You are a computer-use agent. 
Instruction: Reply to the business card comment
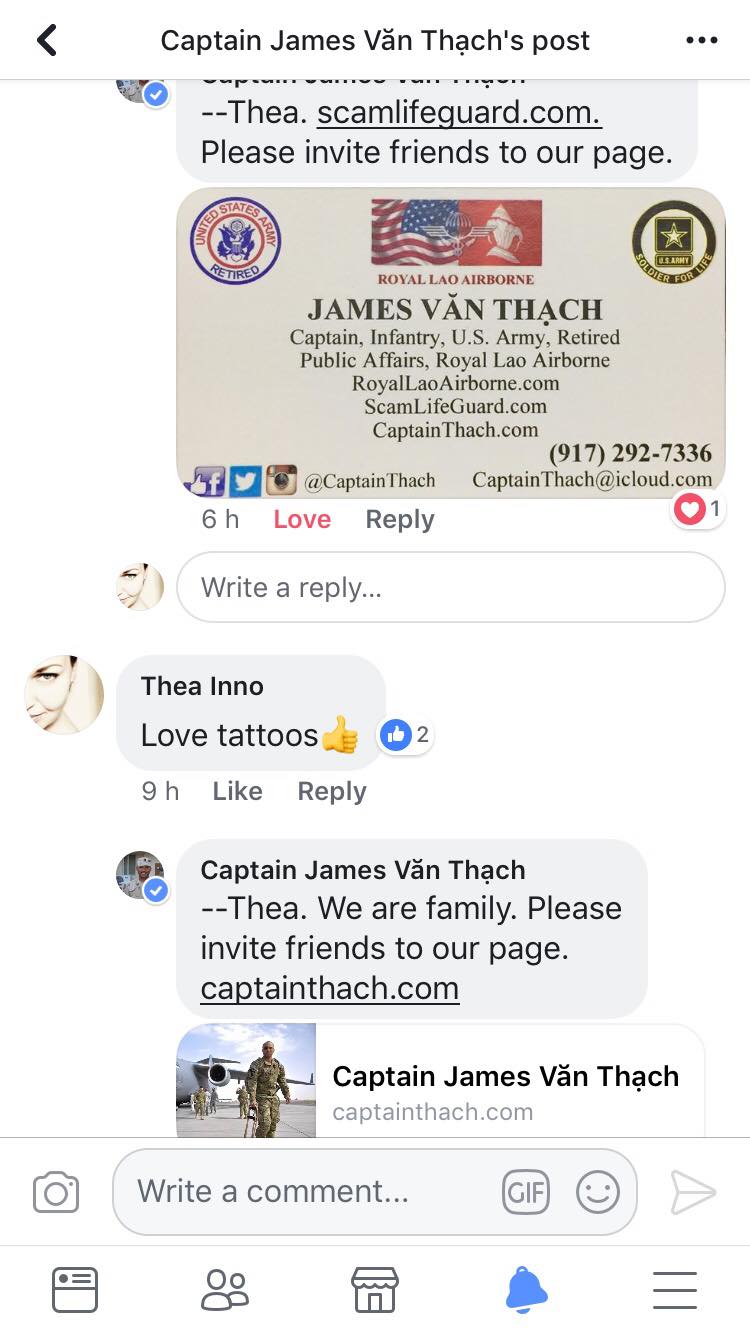tap(400, 519)
